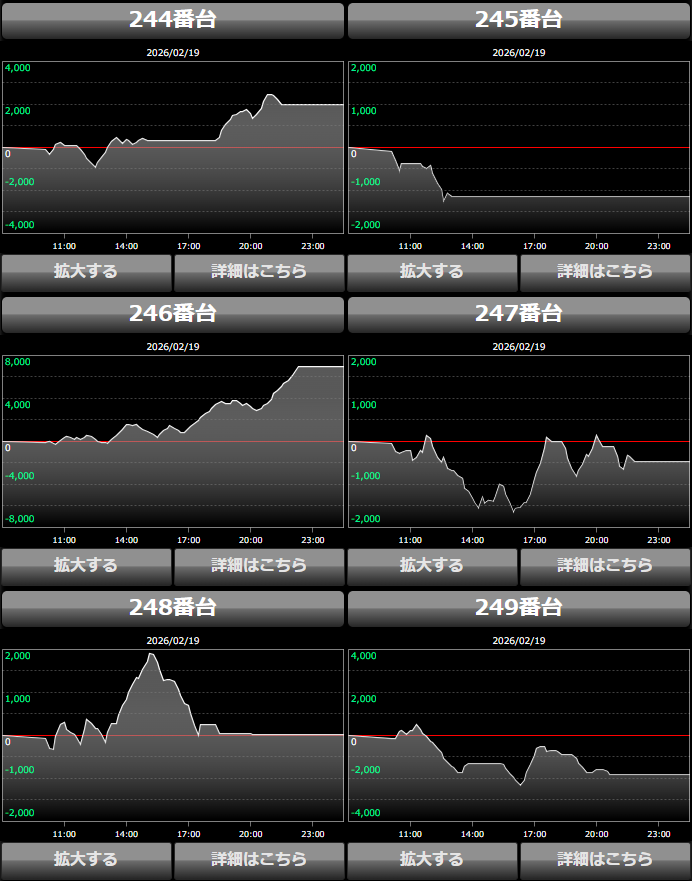The width and height of the screenshot is (692, 881).
Task: Select the 247番台 header button
Action: point(519,314)
